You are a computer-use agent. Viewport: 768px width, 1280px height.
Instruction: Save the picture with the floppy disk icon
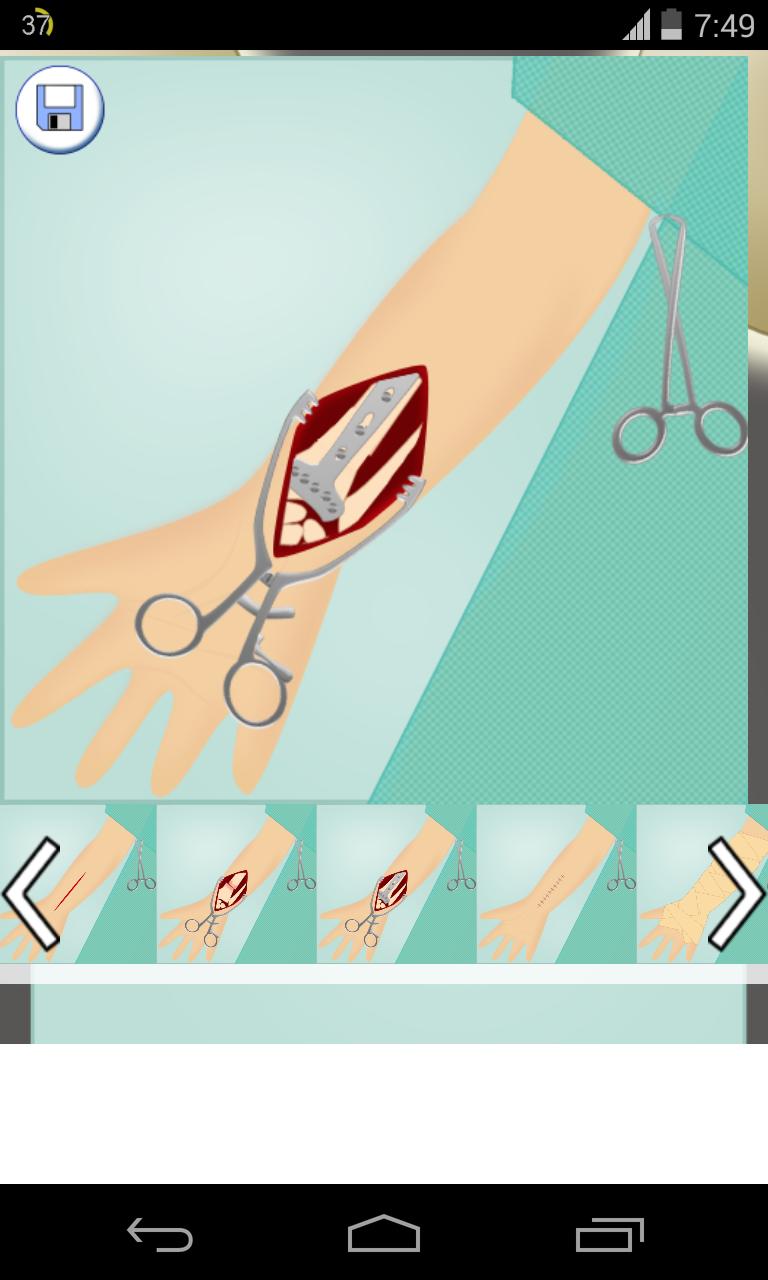pos(60,110)
